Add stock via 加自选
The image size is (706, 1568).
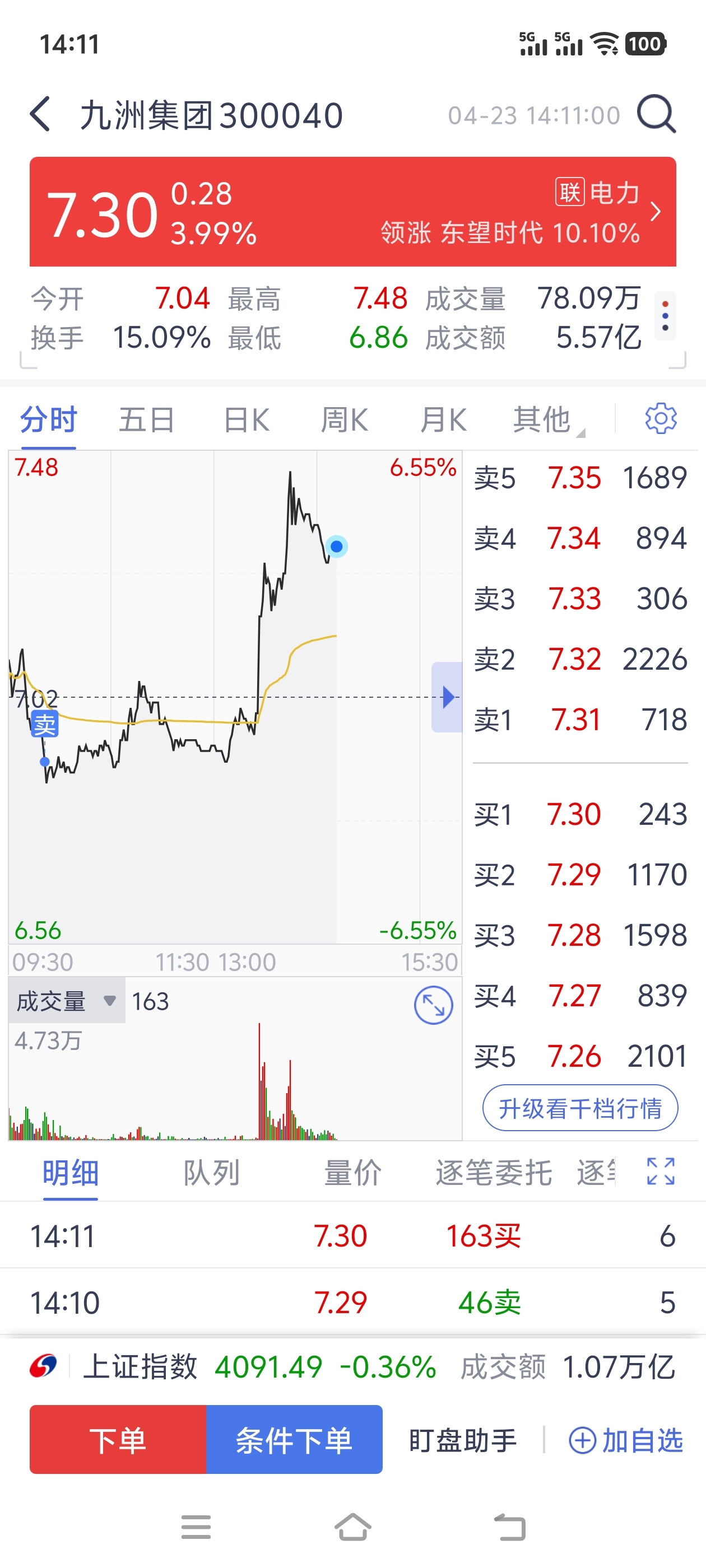click(626, 1441)
